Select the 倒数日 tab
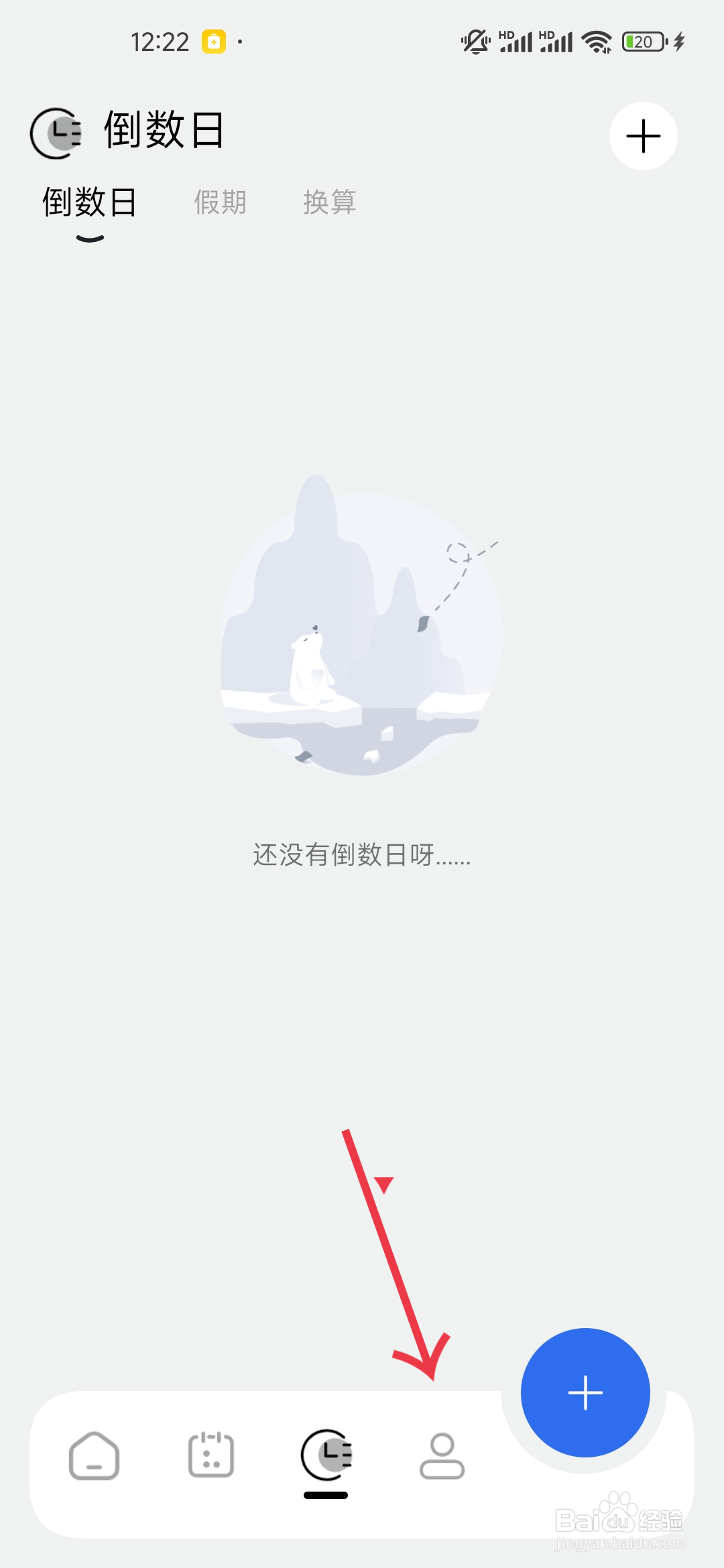The image size is (724, 1568). pos(89,203)
